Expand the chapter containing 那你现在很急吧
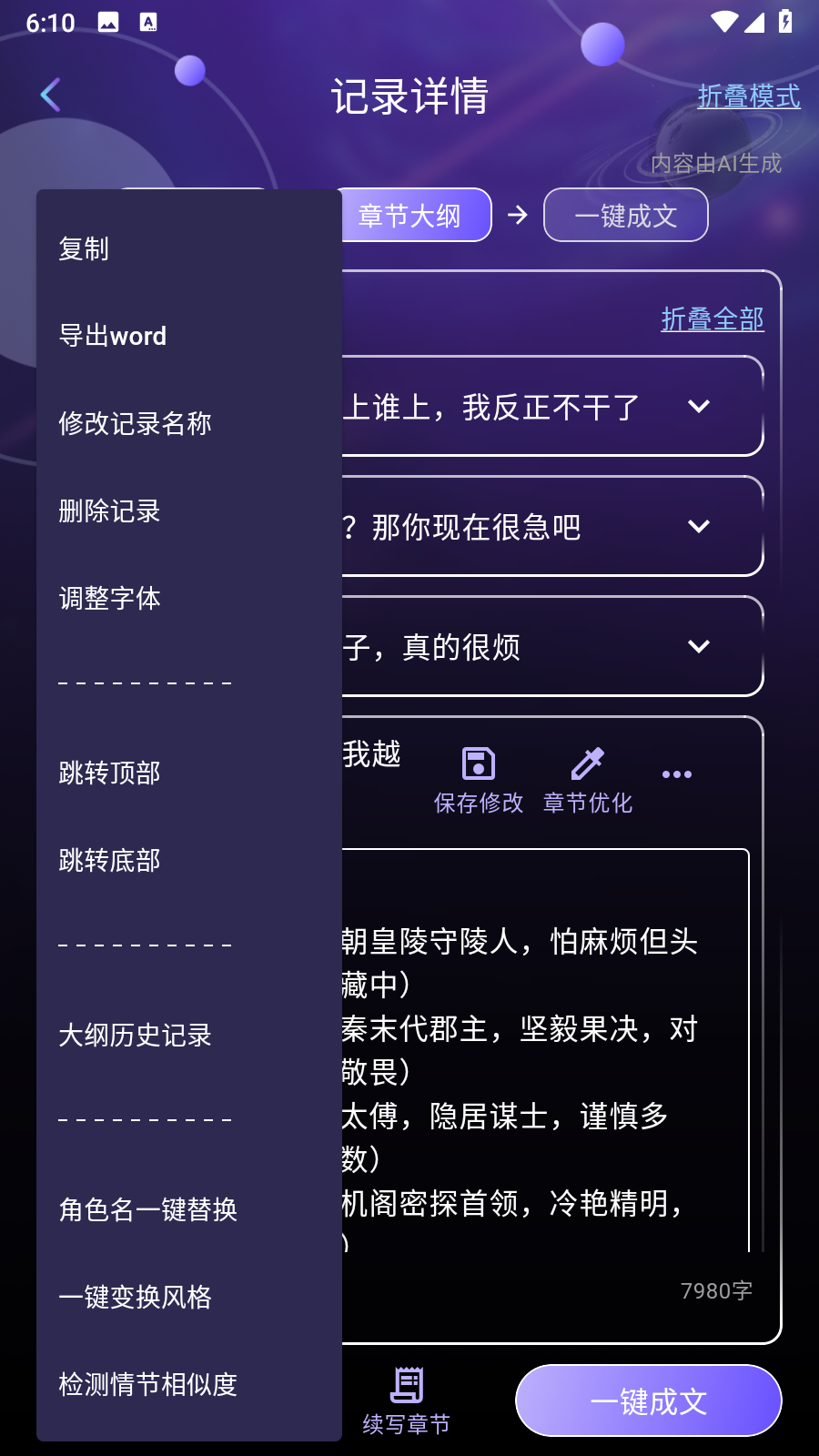 (698, 526)
